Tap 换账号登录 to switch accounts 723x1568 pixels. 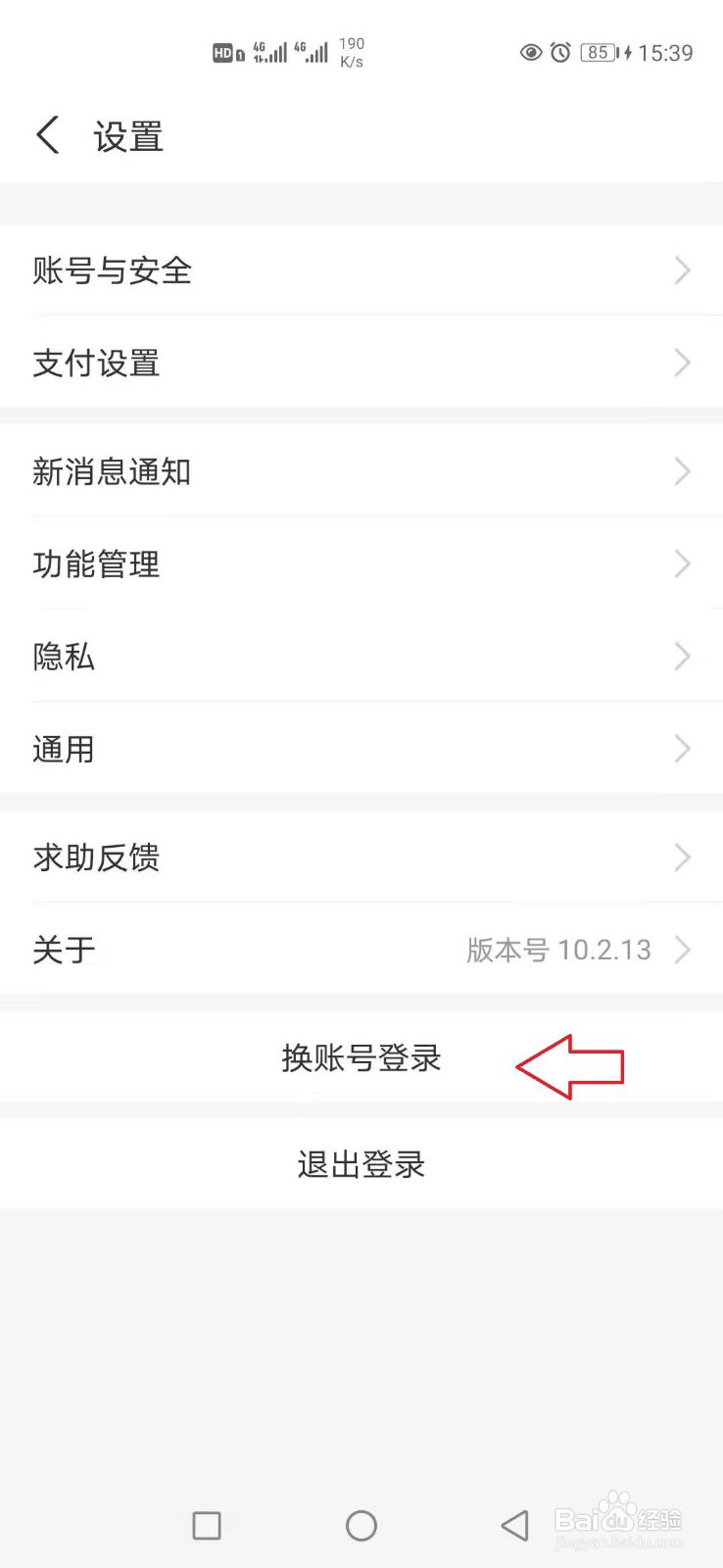pos(361,1058)
